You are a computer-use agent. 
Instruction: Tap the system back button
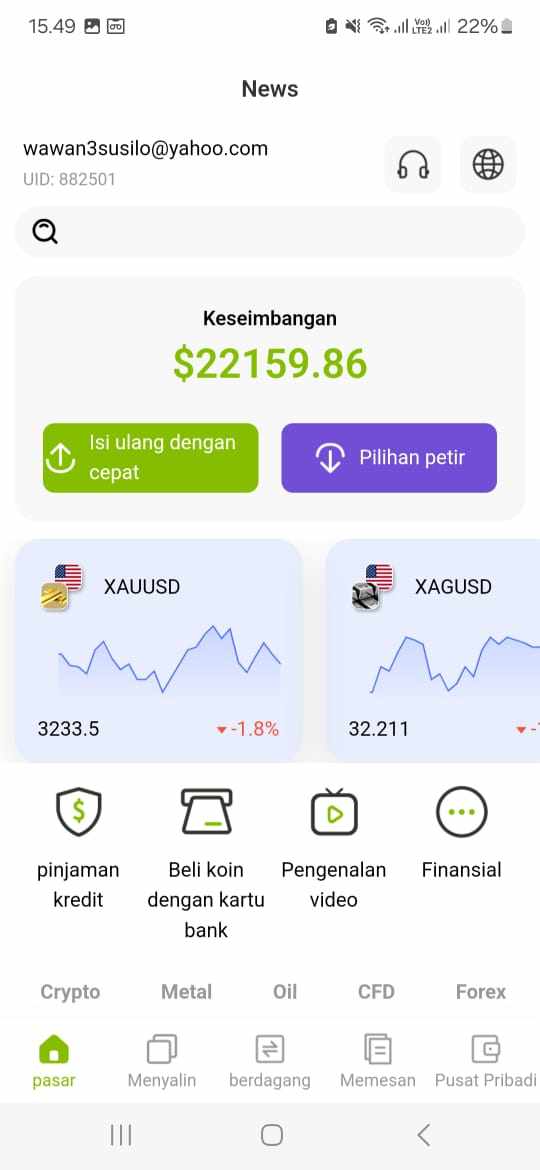coord(423,1135)
